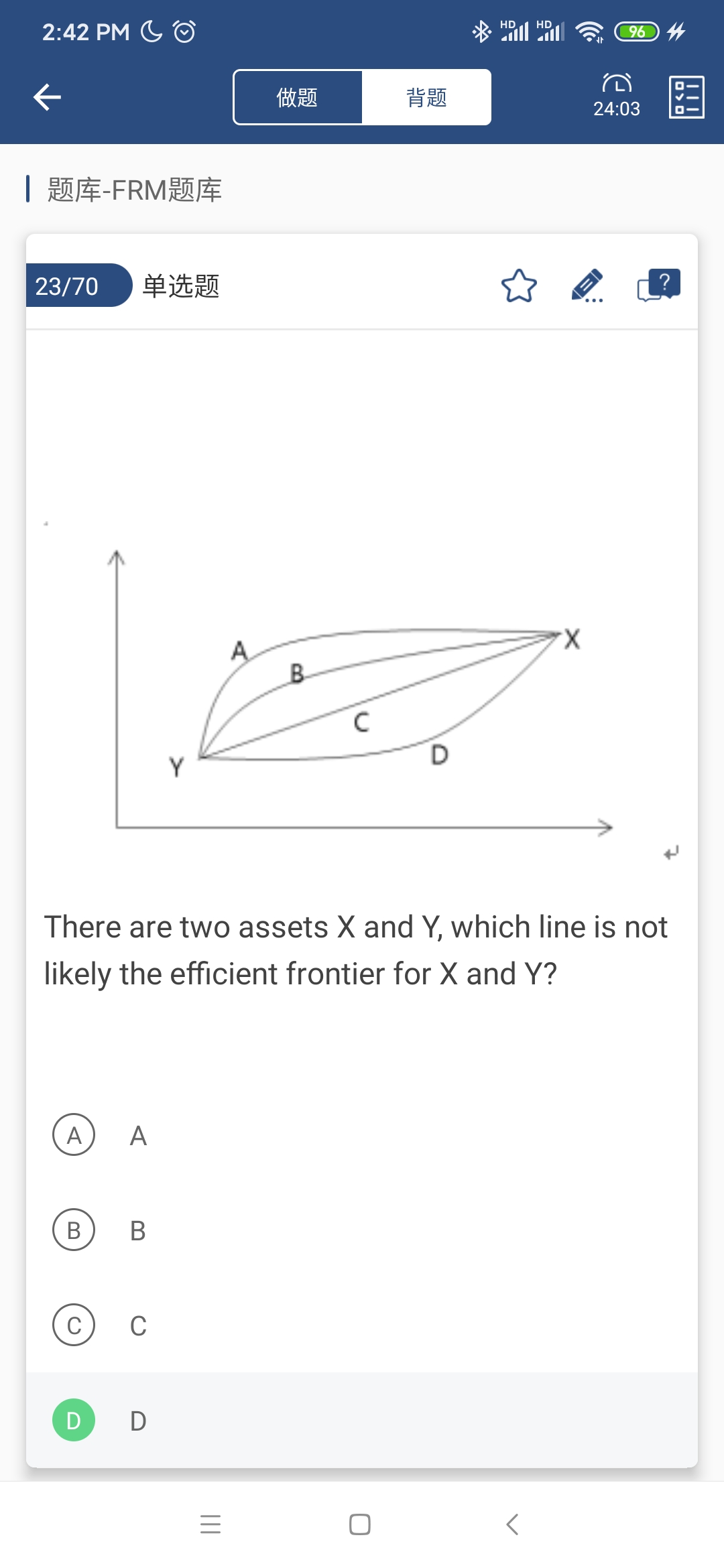Select answer option C
The image size is (724, 1568).
tap(74, 1325)
